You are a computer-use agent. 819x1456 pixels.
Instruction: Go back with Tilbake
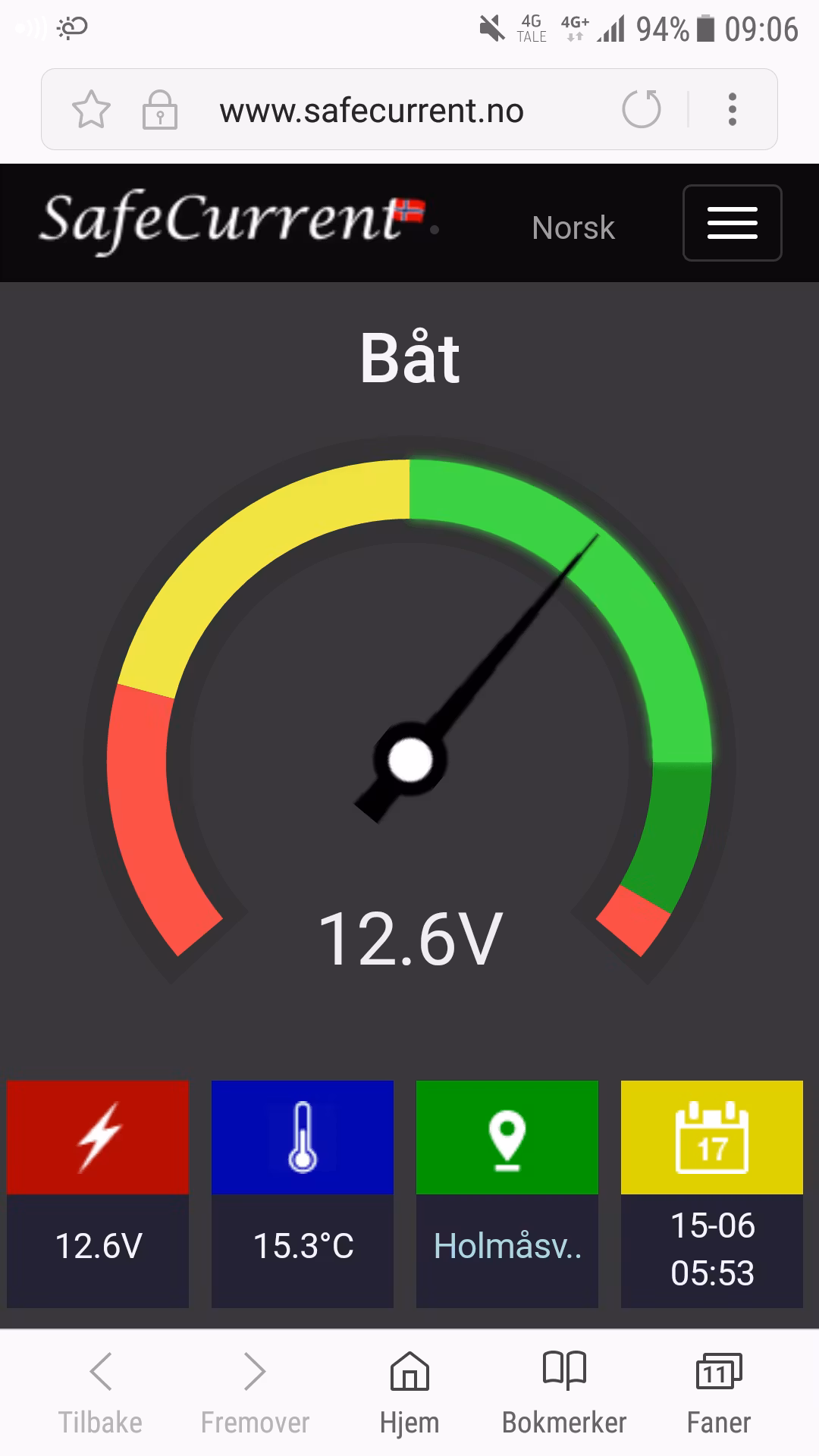tap(100, 1392)
